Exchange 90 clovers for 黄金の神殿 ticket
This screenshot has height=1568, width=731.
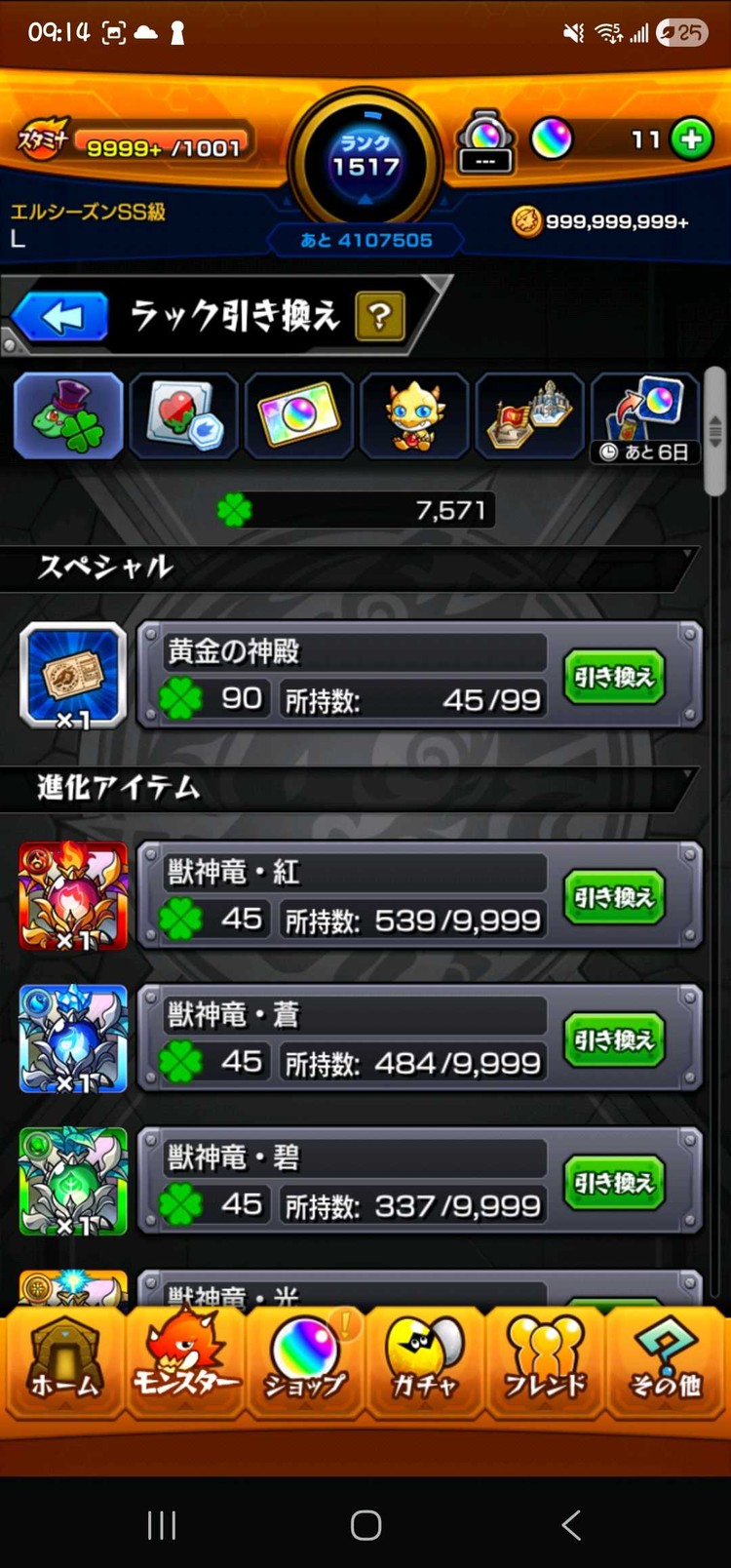(613, 677)
